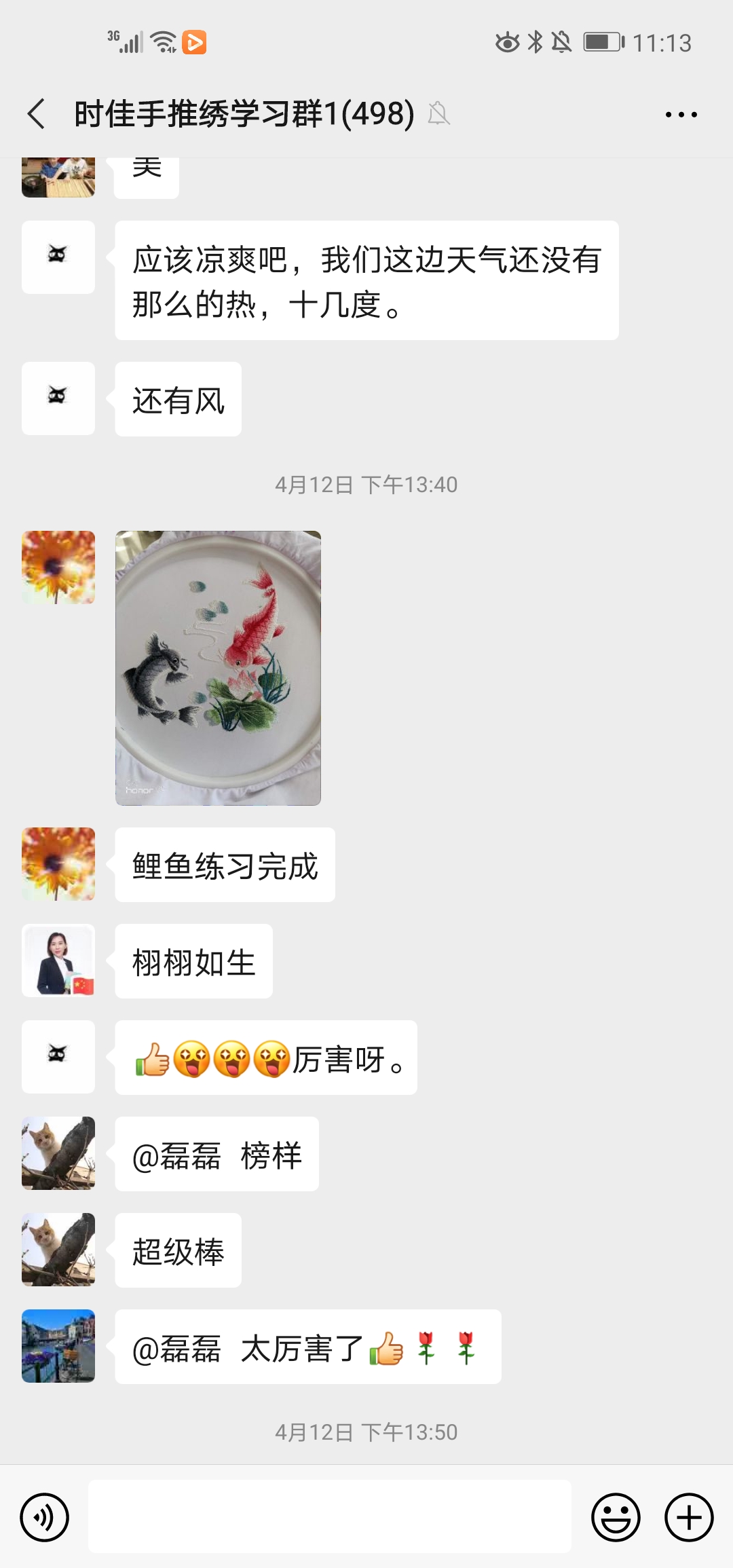Open the plus attachment menu
The width and height of the screenshot is (733, 1568).
click(x=689, y=1517)
